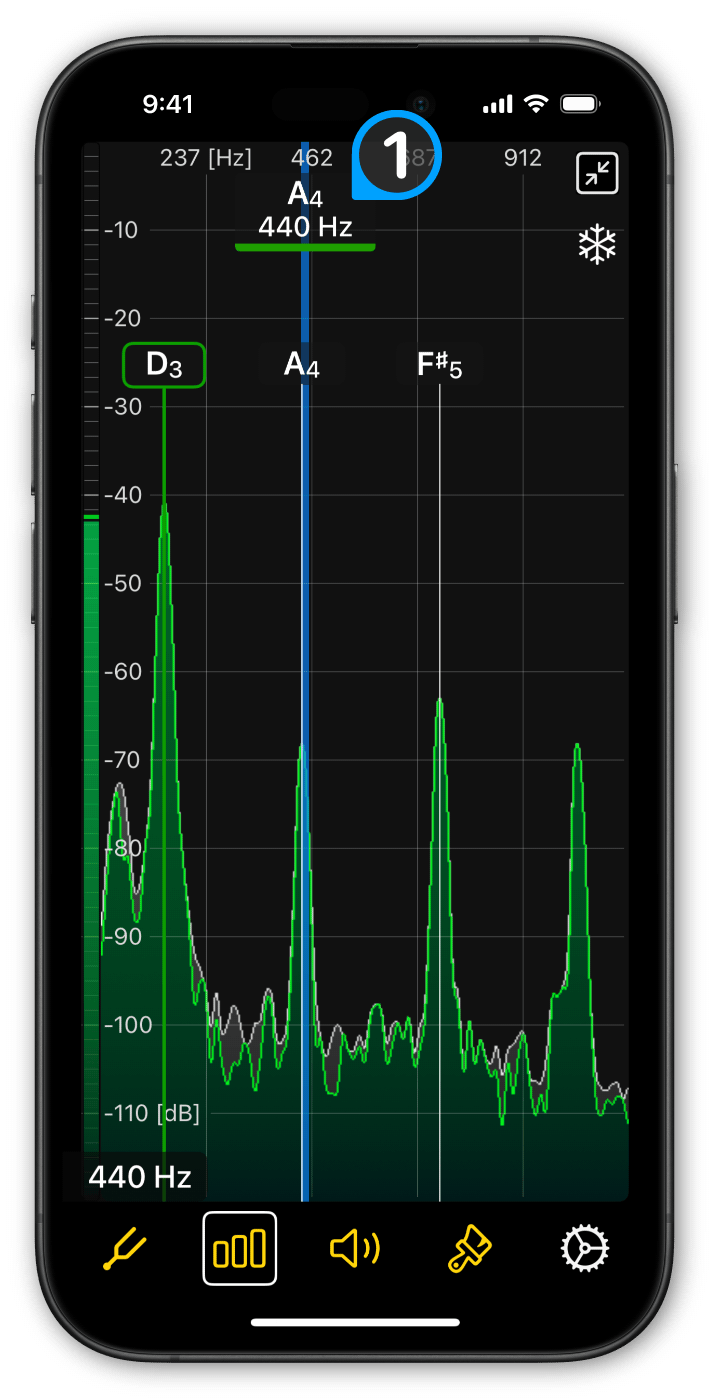Image resolution: width=709 pixels, height=1398 pixels.
Task: Open the settings gear tab
Action: (585, 1249)
